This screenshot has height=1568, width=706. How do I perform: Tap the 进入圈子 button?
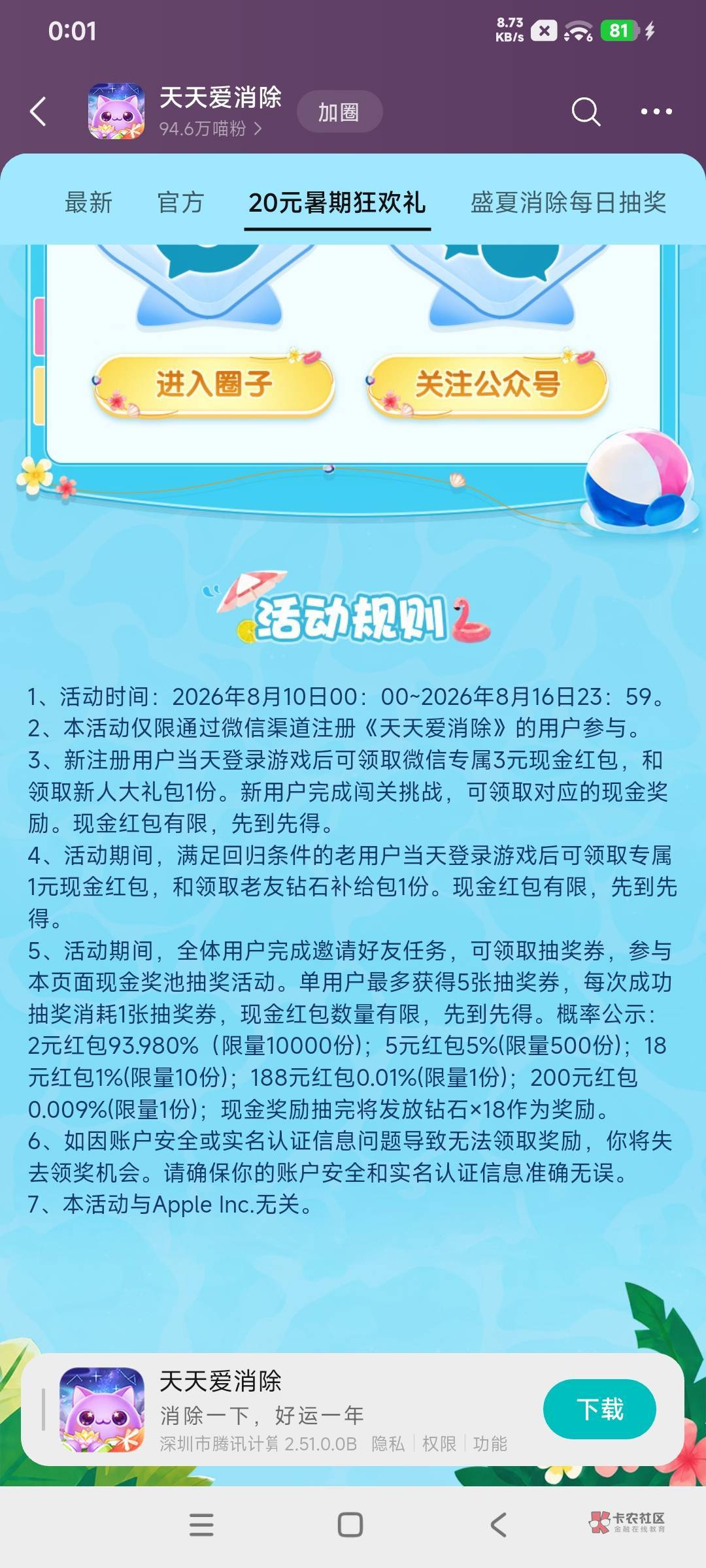(214, 384)
